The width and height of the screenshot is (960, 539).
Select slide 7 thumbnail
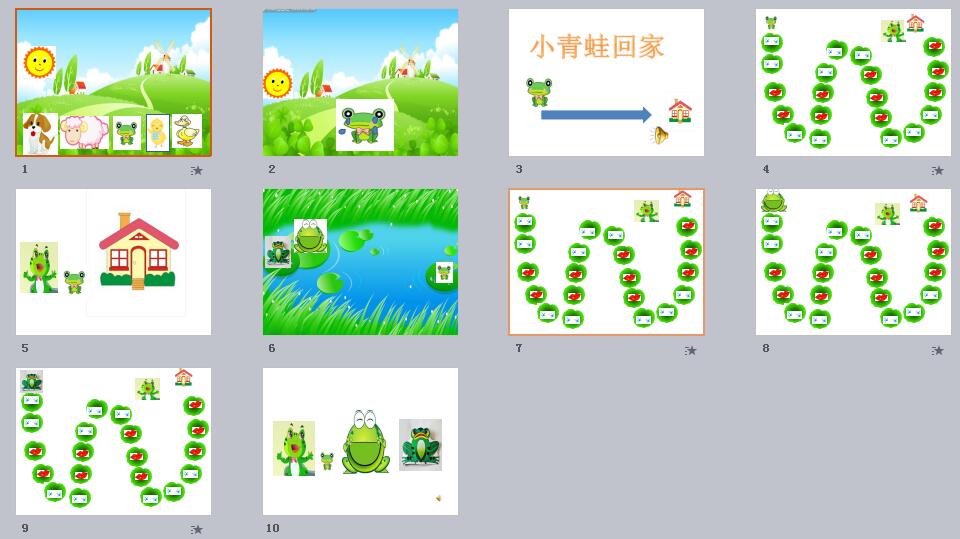coord(606,261)
